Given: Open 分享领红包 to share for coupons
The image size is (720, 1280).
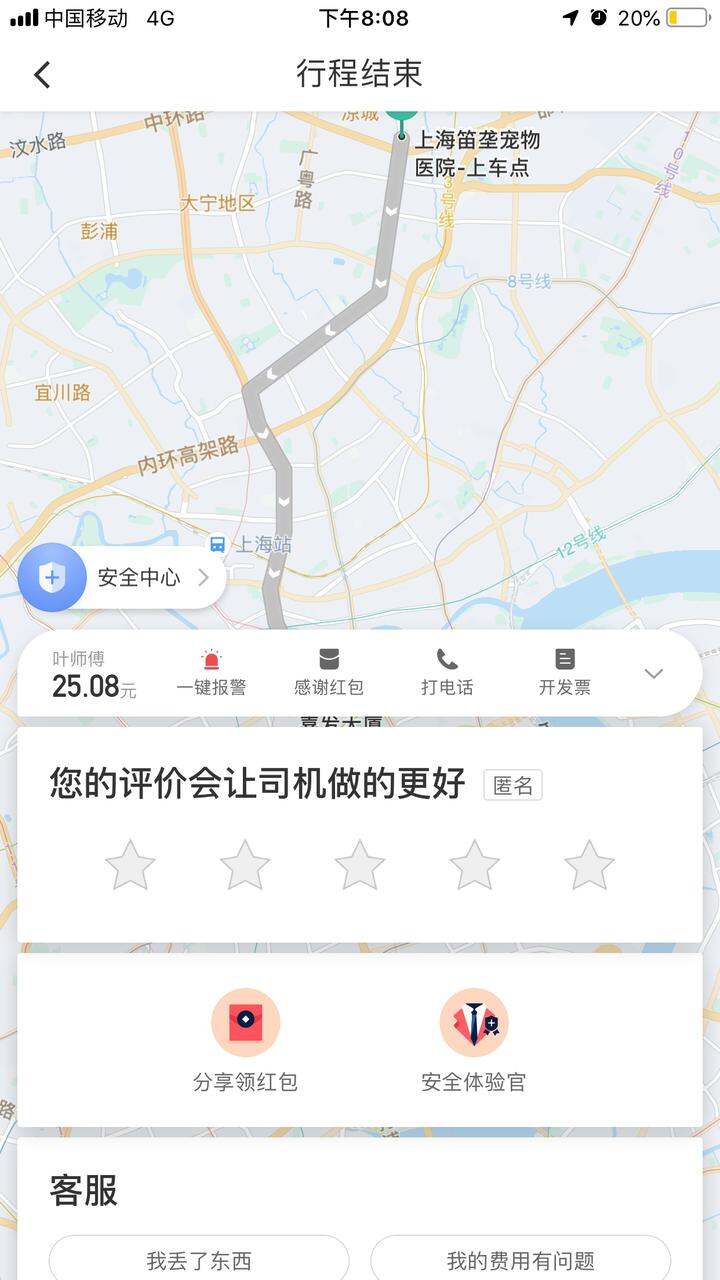Looking at the screenshot, I should [245, 1041].
